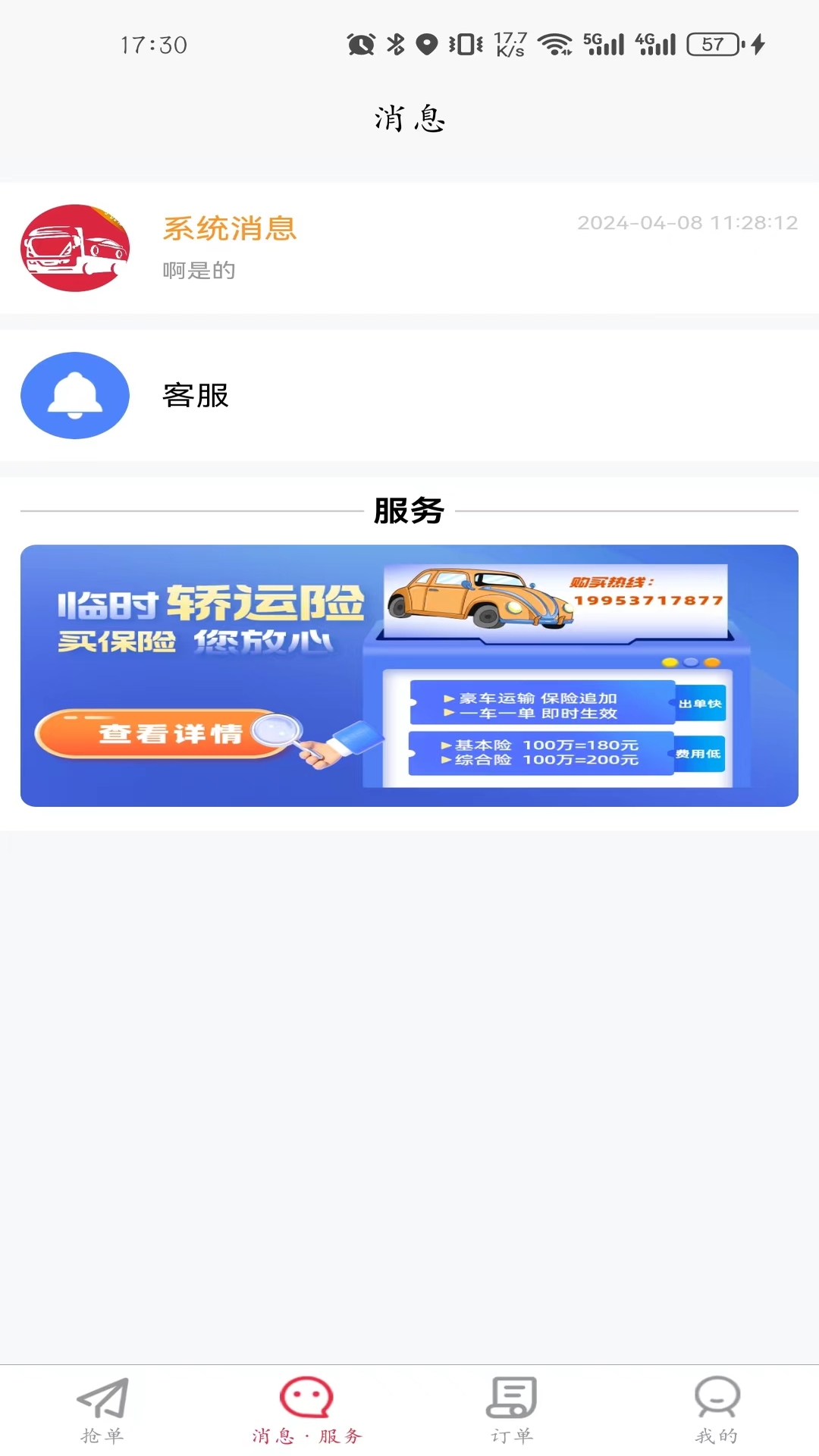The height and width of the screenshot is (1456, 819).
Task: Tap the Wi-Fi icon in the status bar
Action: (x=559, y=45)
